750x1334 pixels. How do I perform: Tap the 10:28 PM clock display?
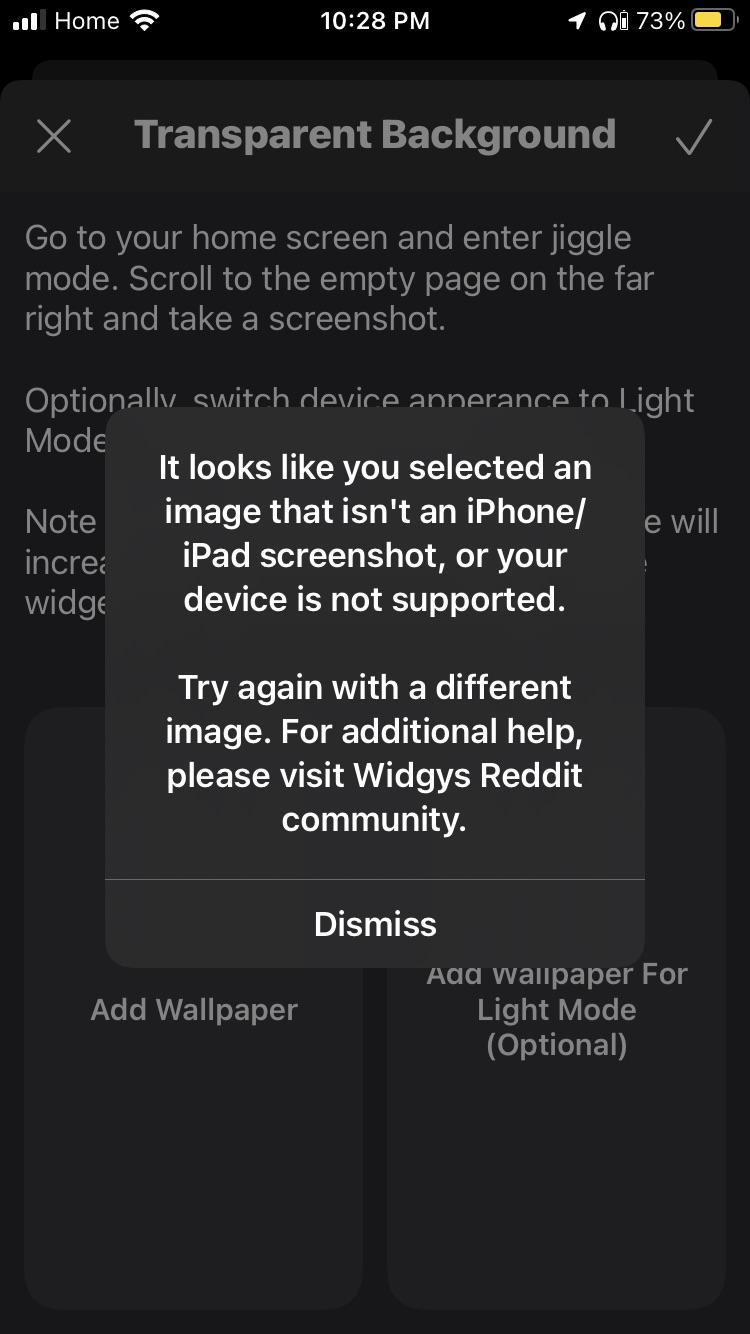(375, 20)
